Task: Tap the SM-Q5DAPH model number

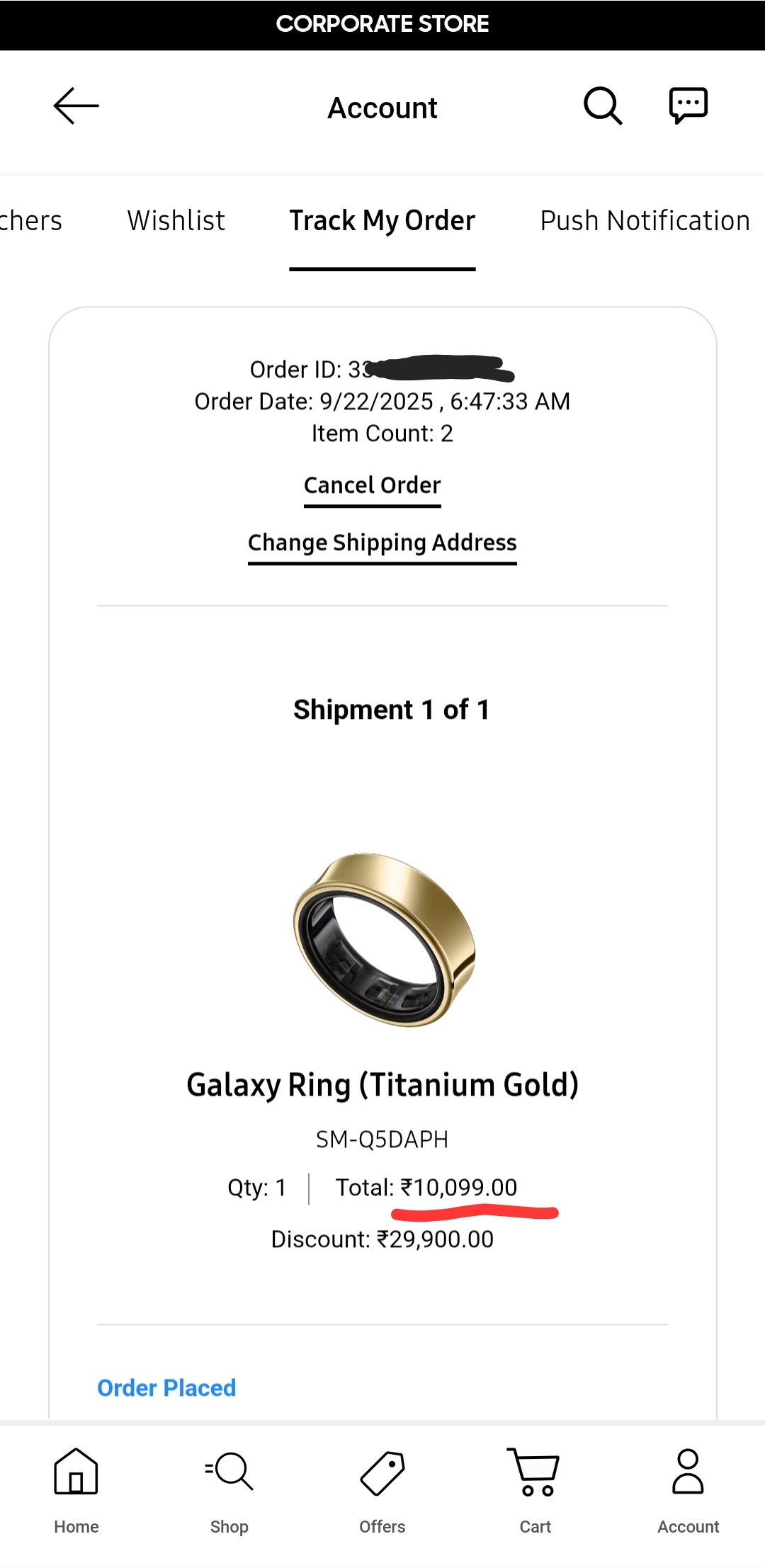Action: [382, 1139]
